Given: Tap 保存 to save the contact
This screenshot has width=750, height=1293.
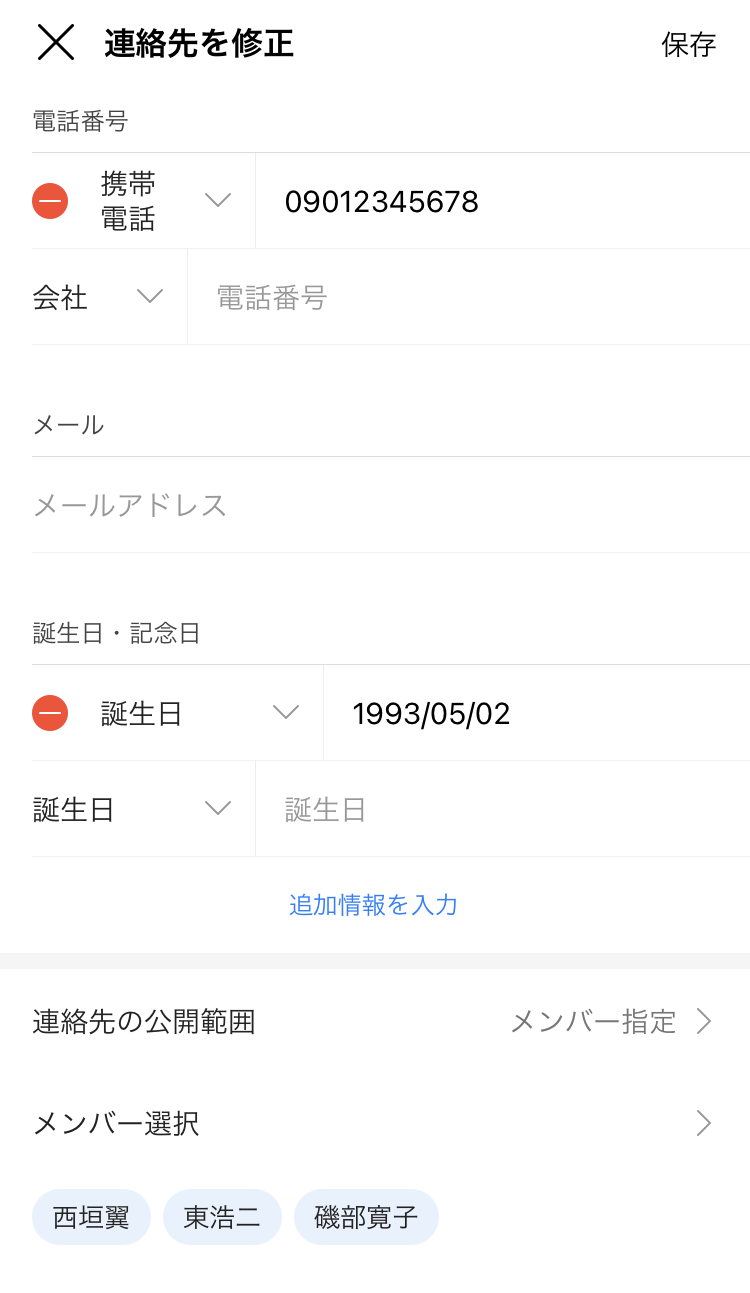Looking at the screenshot, I should (x=688, y=44).
